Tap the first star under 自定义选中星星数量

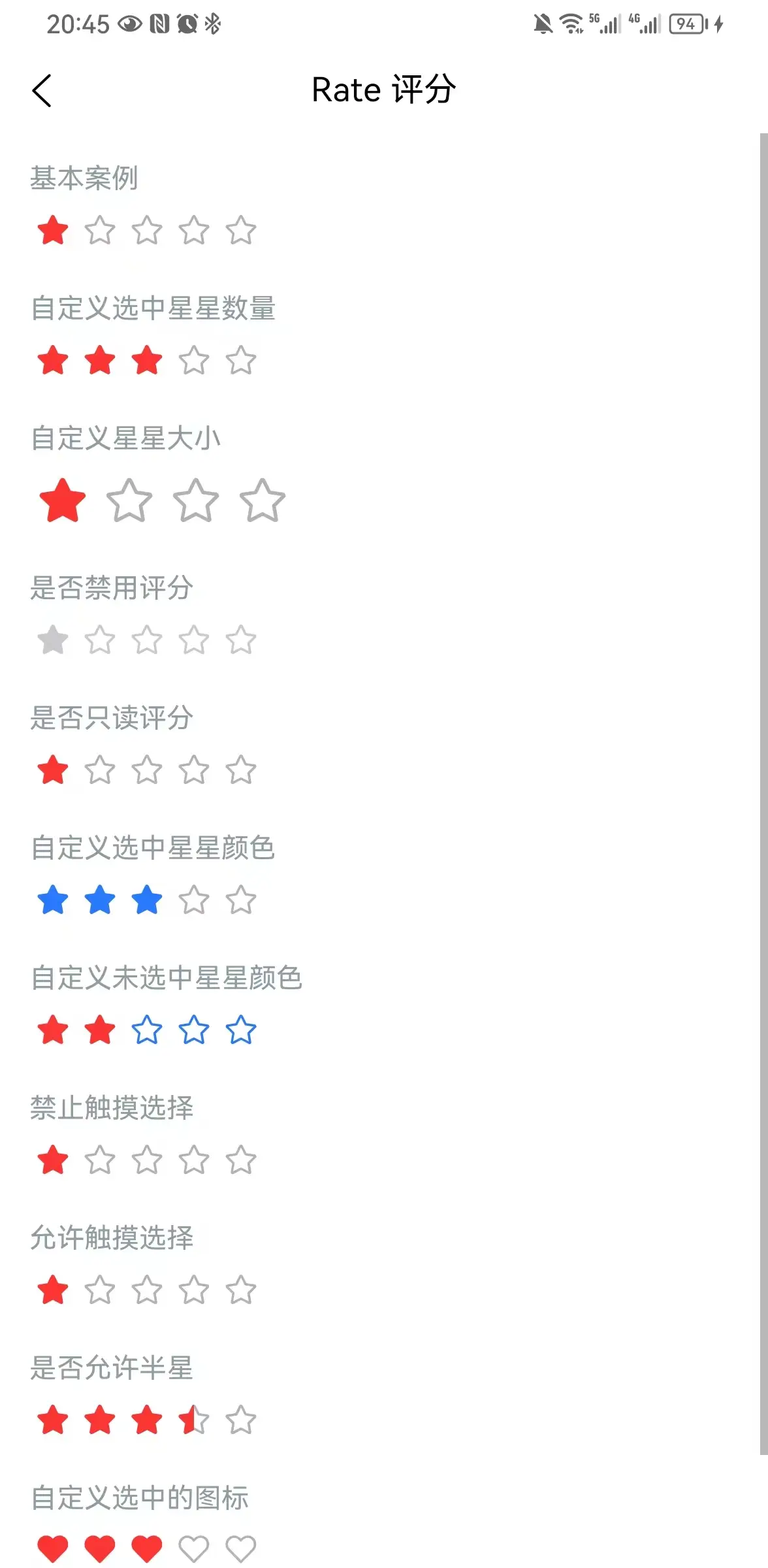click(x=53, y=360)
